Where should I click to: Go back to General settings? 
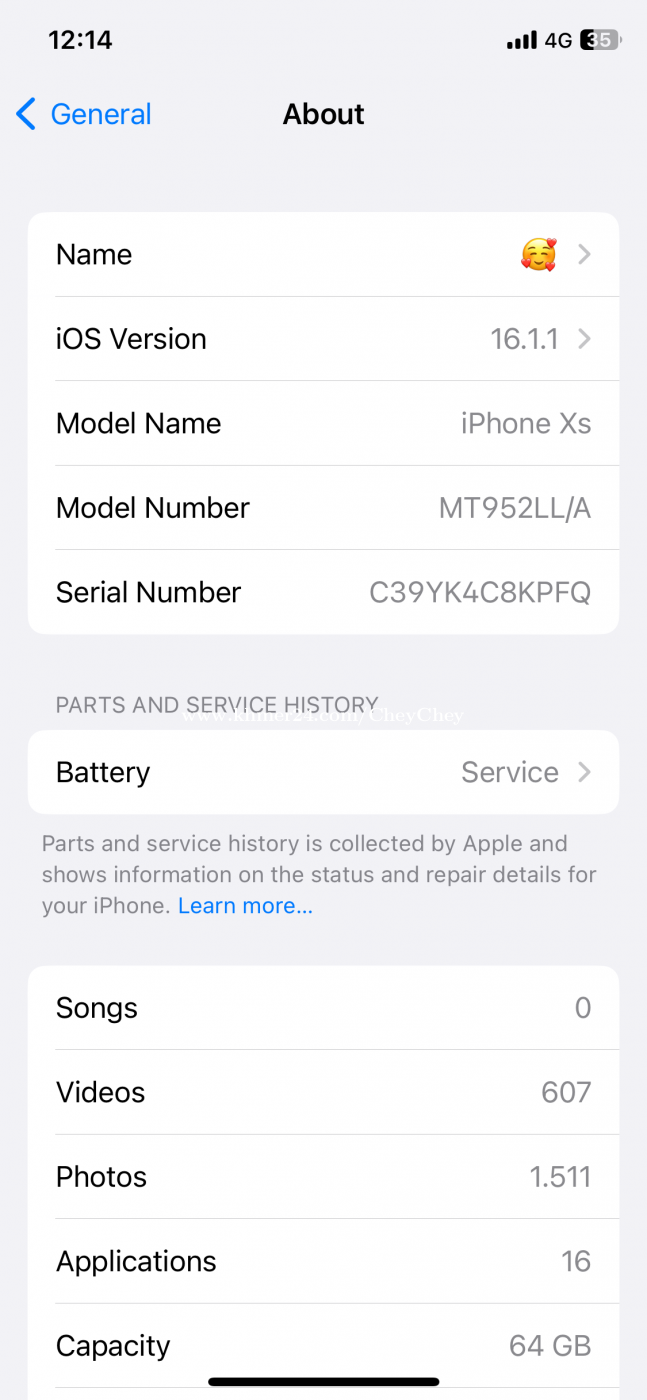pos(84,114)
